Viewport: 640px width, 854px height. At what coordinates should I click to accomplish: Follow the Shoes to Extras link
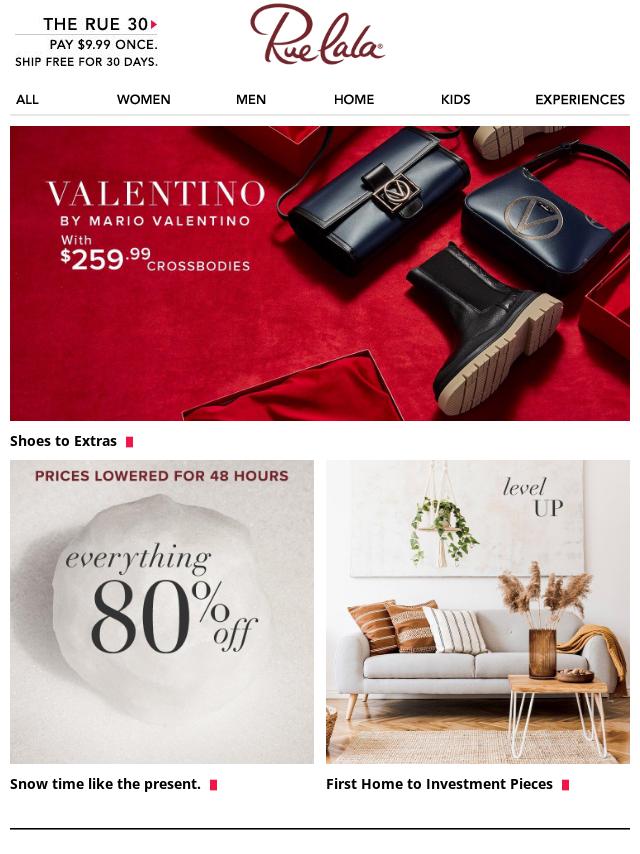click(64, 441)
